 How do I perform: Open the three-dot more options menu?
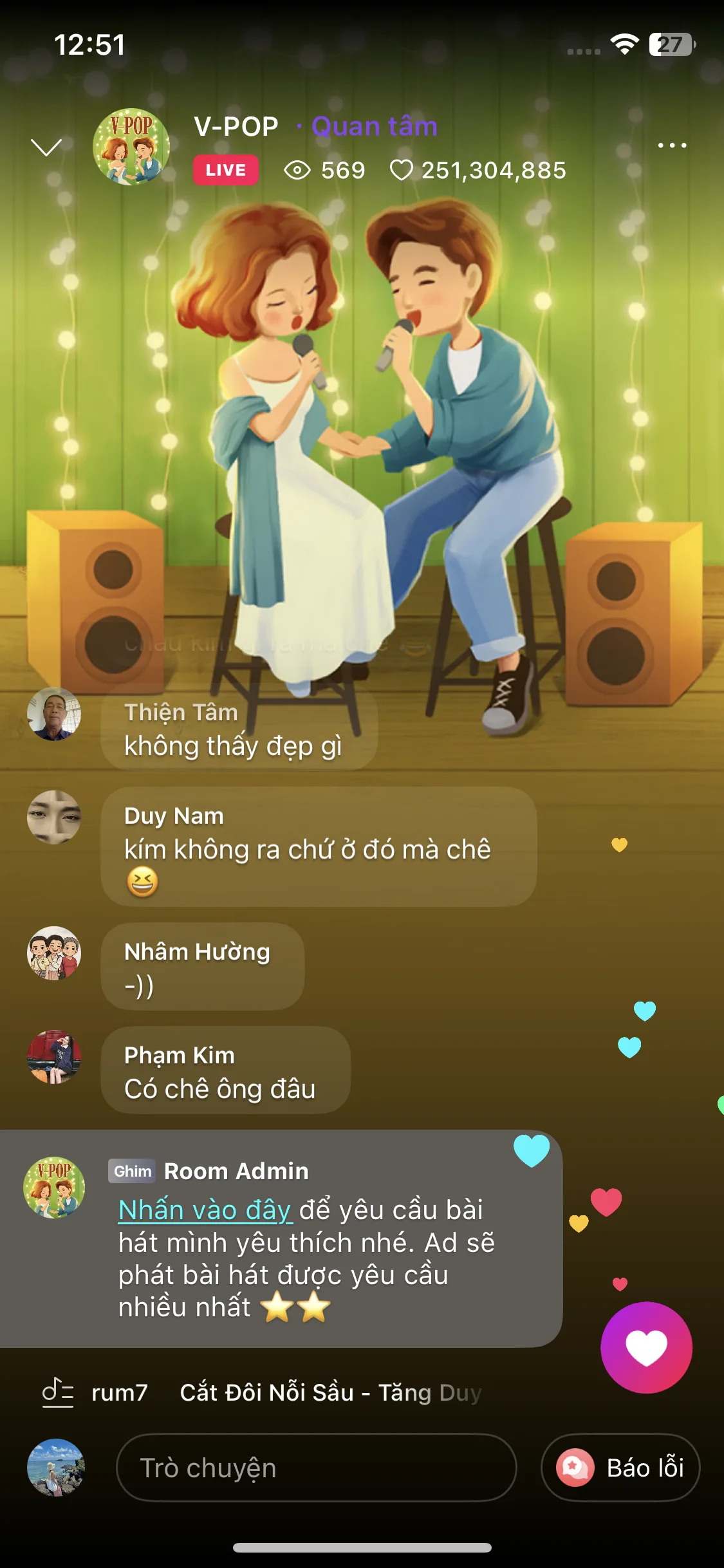[x=672, y=145]
